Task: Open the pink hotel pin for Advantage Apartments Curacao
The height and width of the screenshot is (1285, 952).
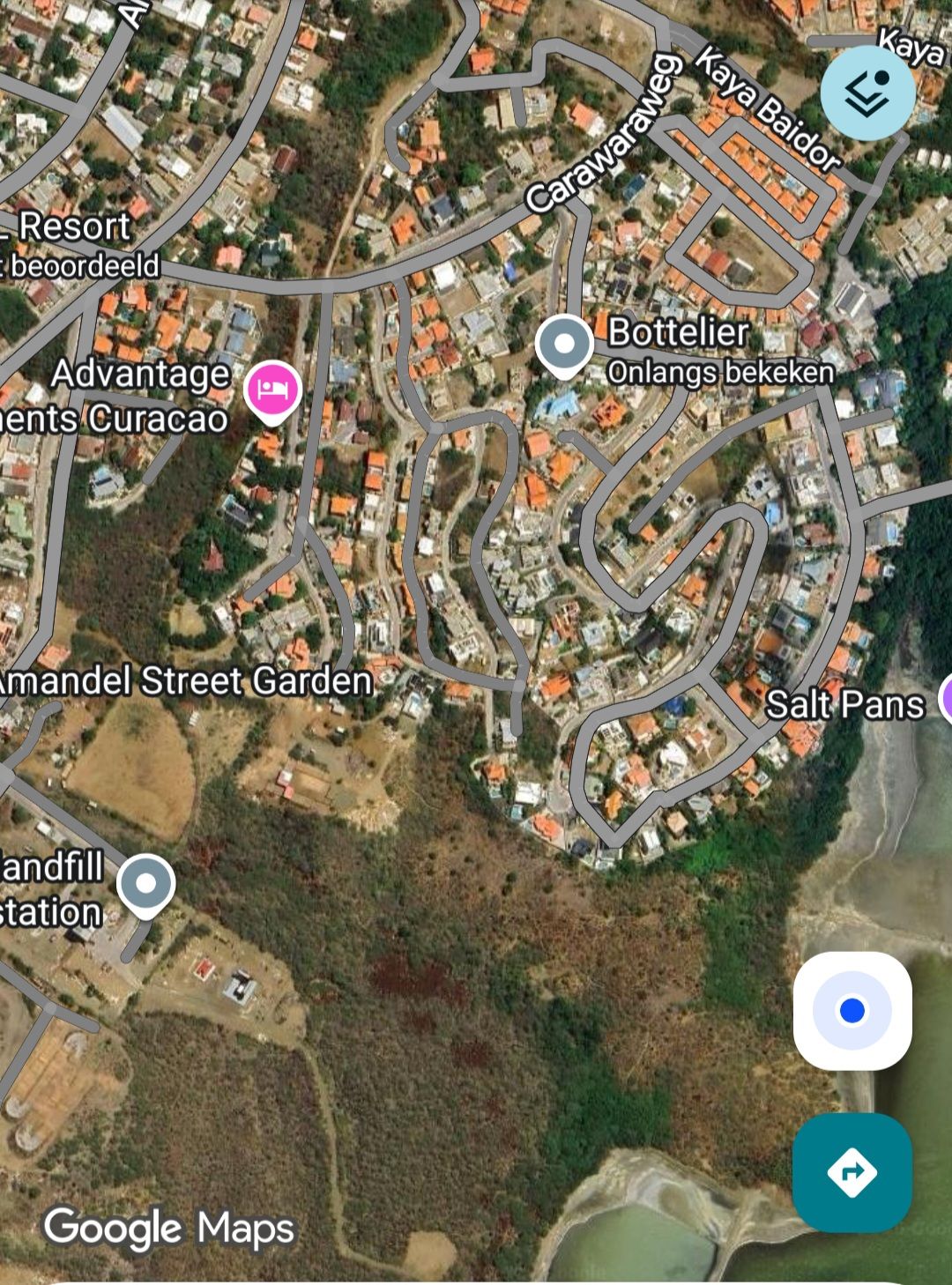Action: (273, 390)
